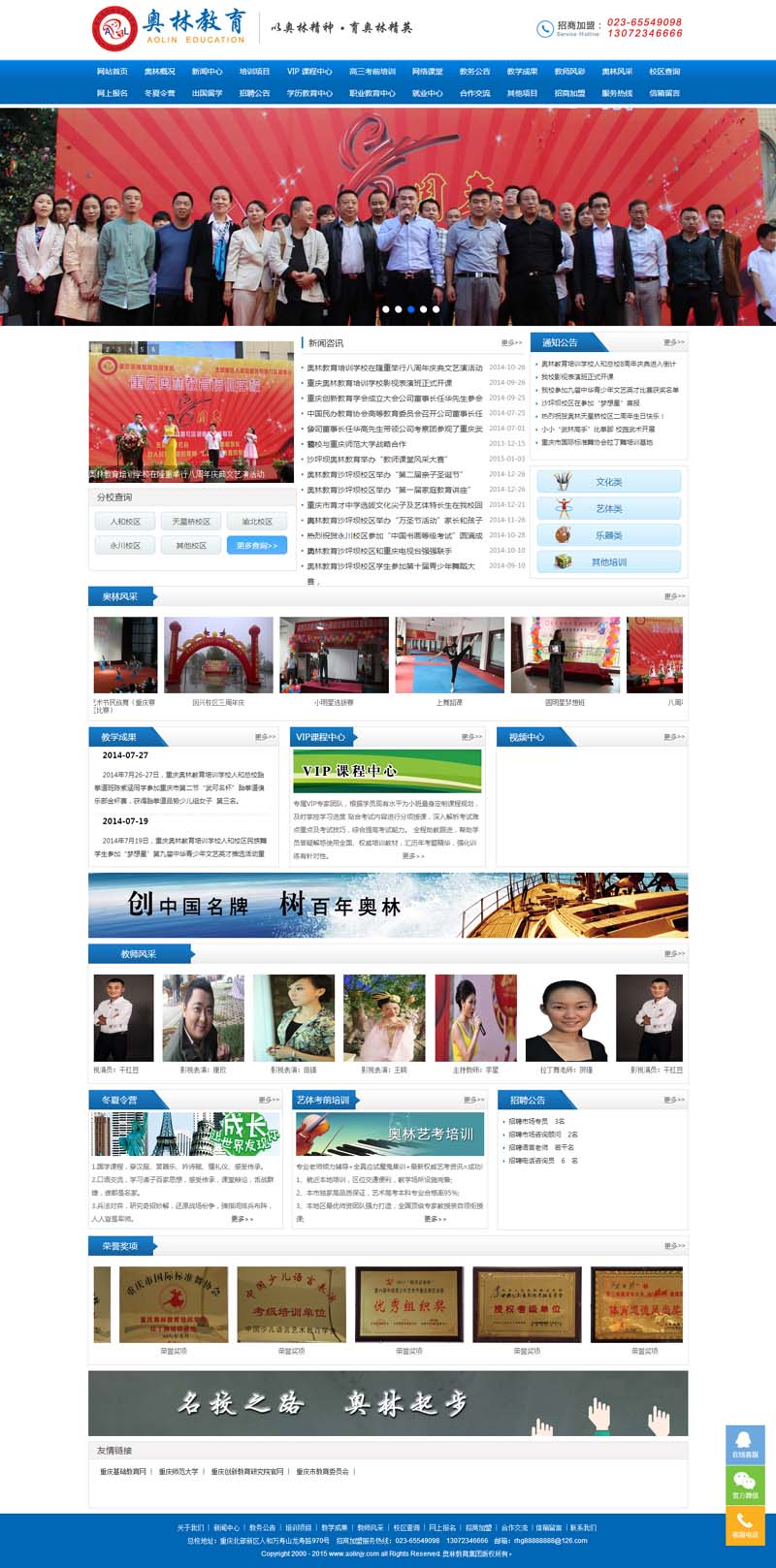The height and width of the screenshot is (1568, 776).
Task: Open the 官方微信 floating button
Action: click(745, 1485)
